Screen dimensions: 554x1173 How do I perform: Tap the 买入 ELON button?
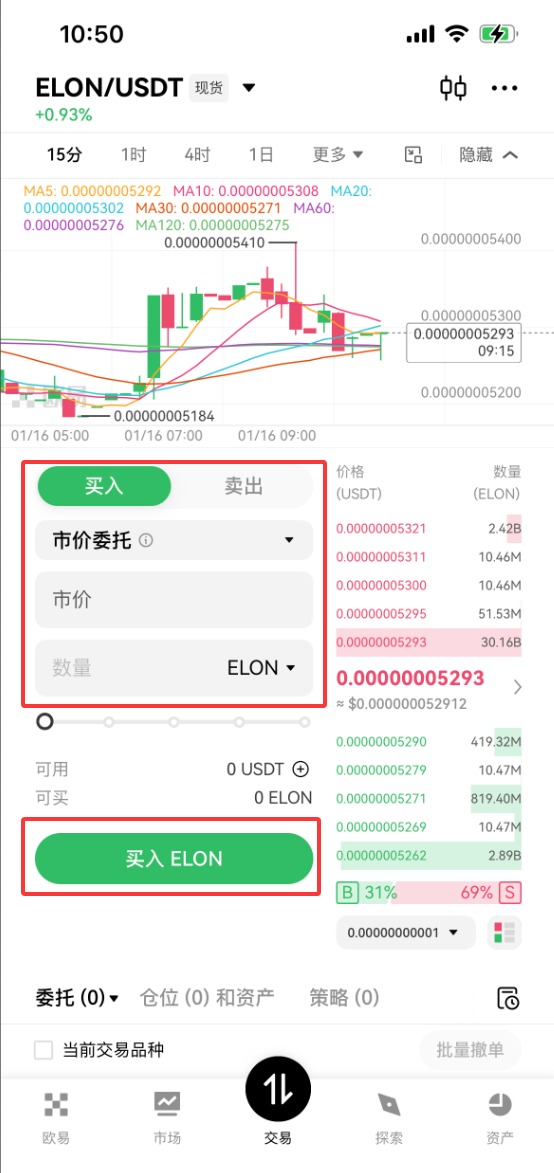pos(173,858)
